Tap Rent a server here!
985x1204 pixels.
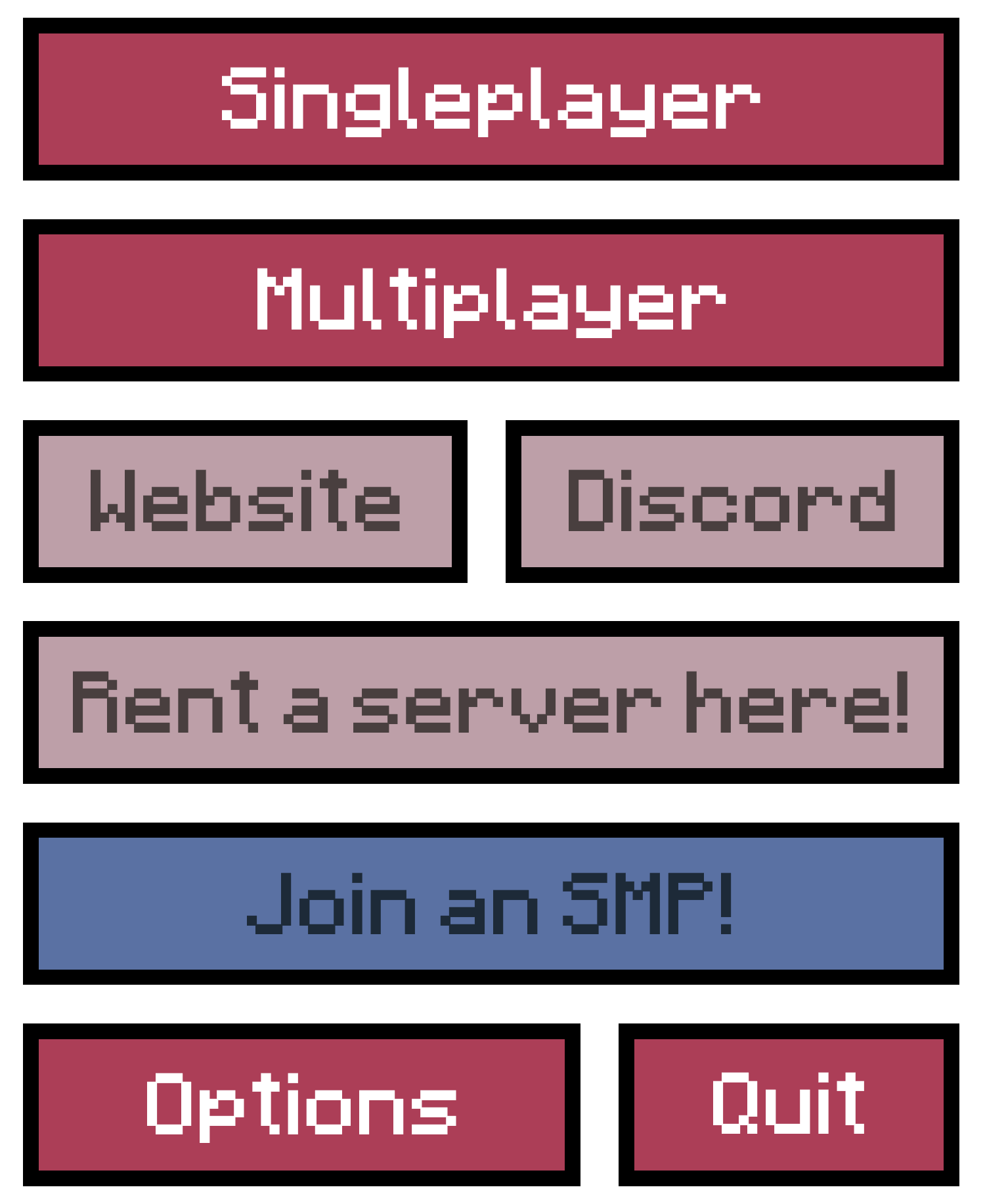click(x=491, y=702)
